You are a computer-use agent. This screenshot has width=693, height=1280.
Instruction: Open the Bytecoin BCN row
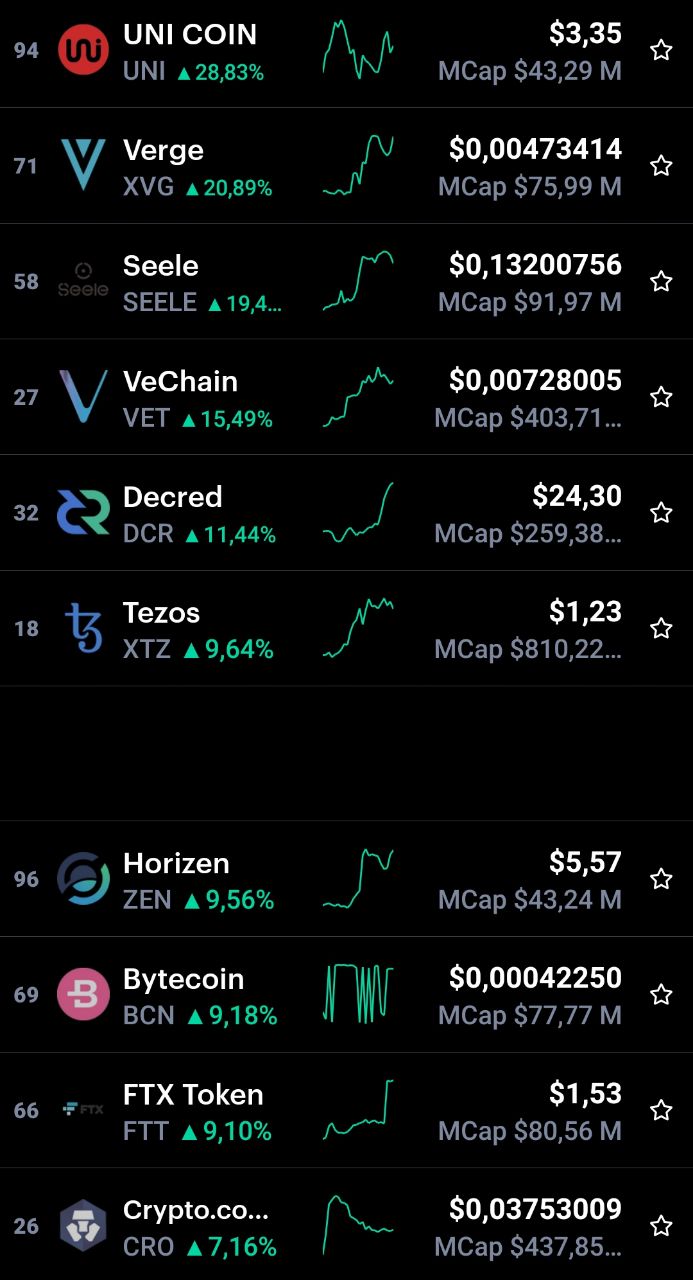coord(346,995)
